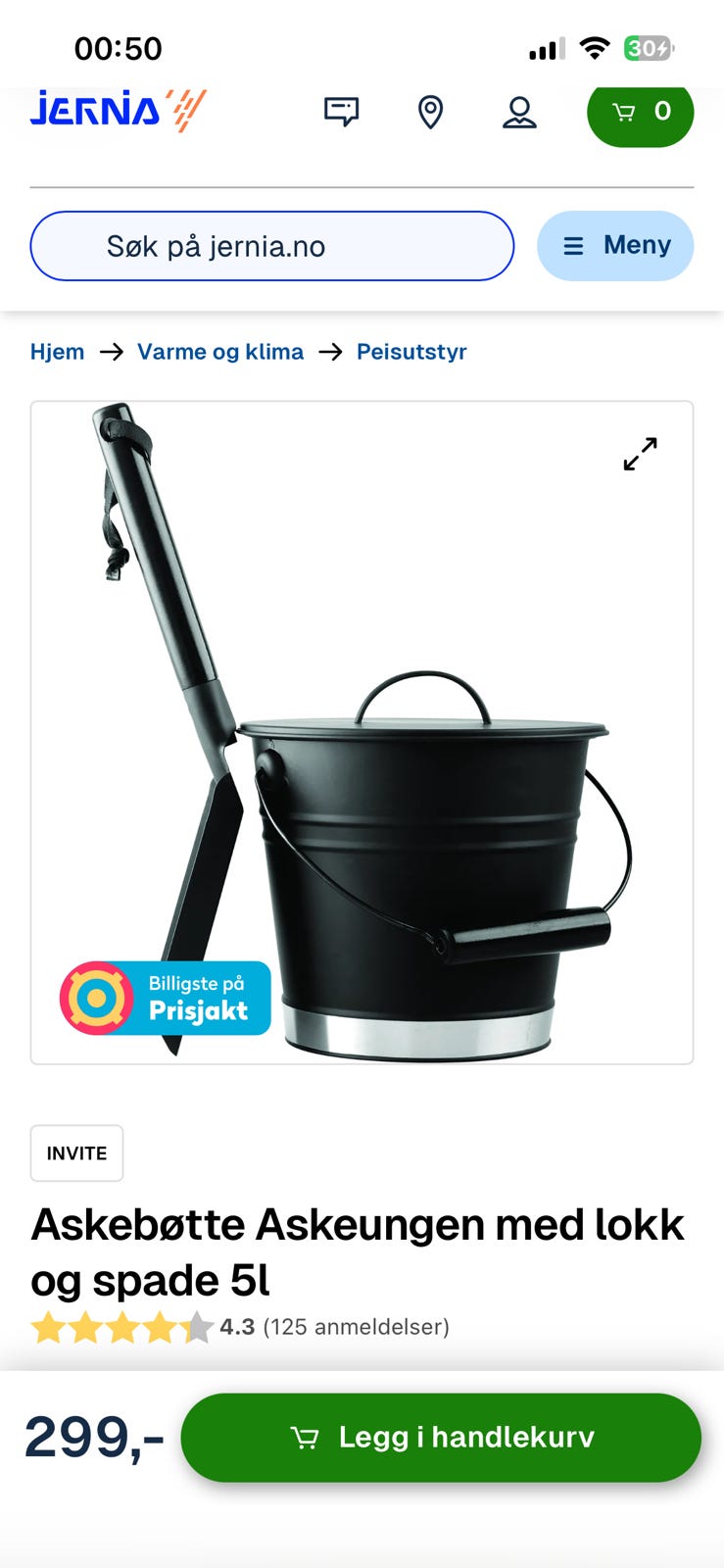The width and height of the screenshot is (724, 1568).
Task: Open the INVITE brand tag
Action: [x=76, y=1153]
